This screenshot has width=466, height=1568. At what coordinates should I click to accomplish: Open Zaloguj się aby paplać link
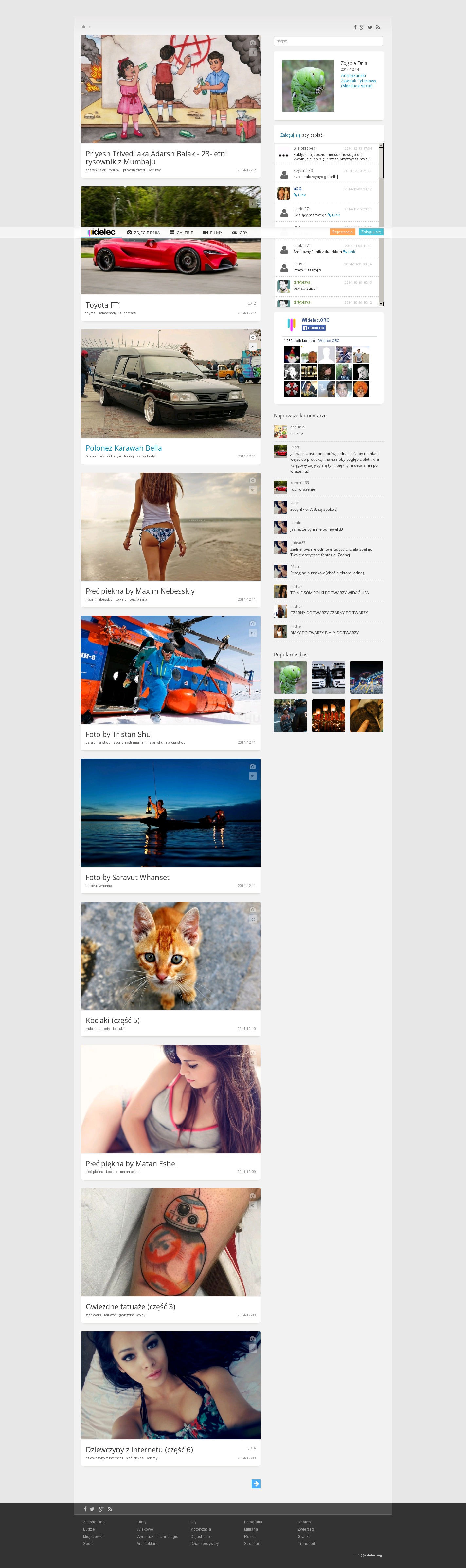290,135
